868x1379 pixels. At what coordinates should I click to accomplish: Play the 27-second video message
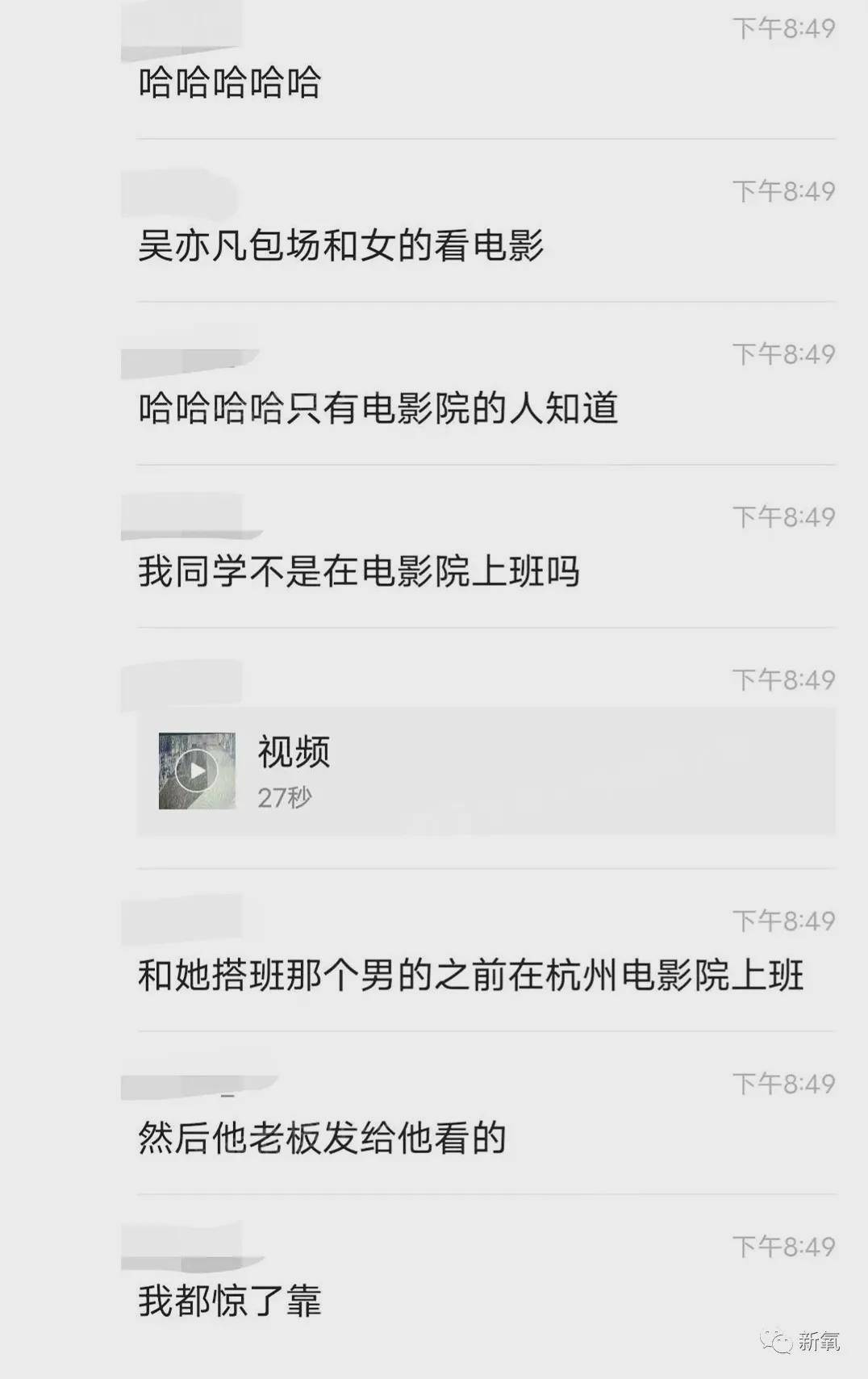click(197, 771)
